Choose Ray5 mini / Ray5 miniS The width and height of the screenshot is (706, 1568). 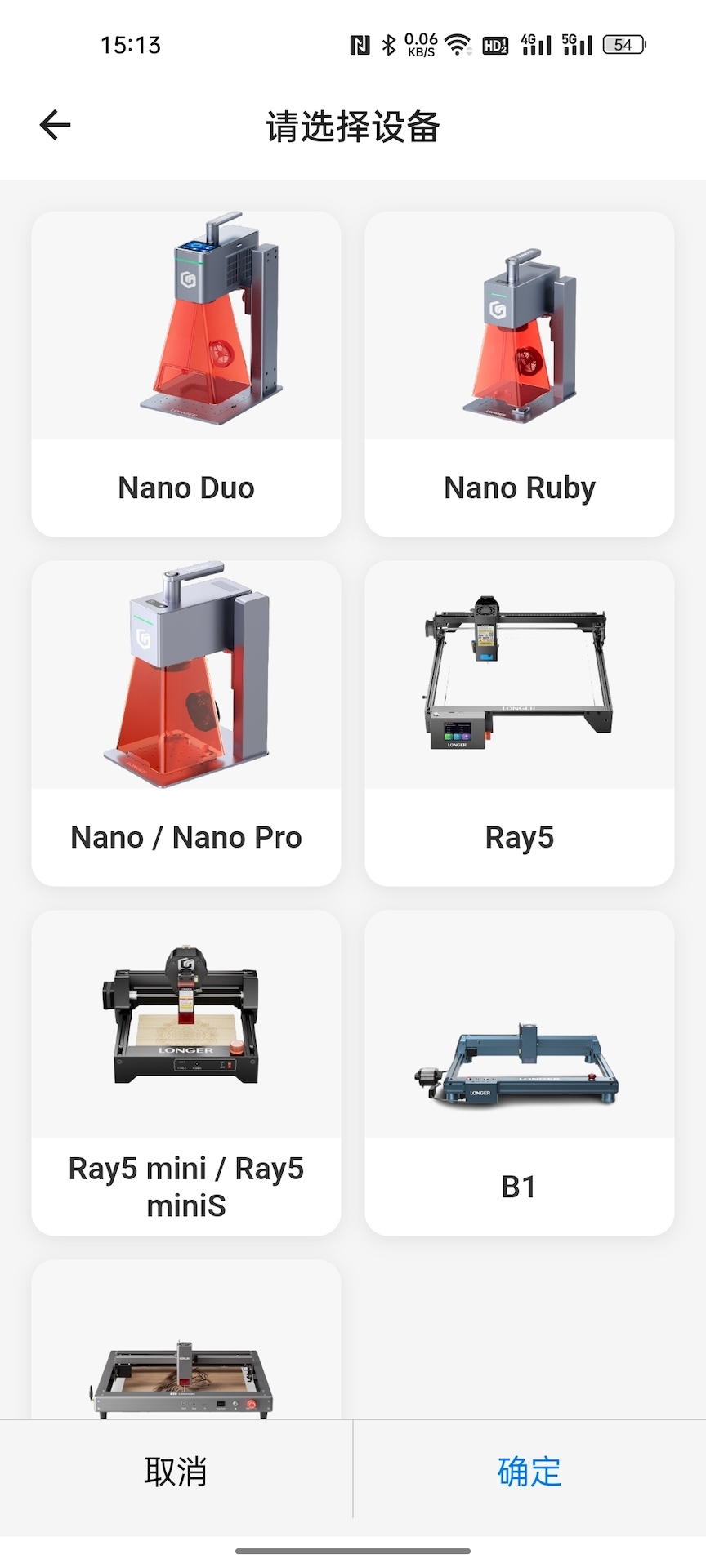[186, 1072]
